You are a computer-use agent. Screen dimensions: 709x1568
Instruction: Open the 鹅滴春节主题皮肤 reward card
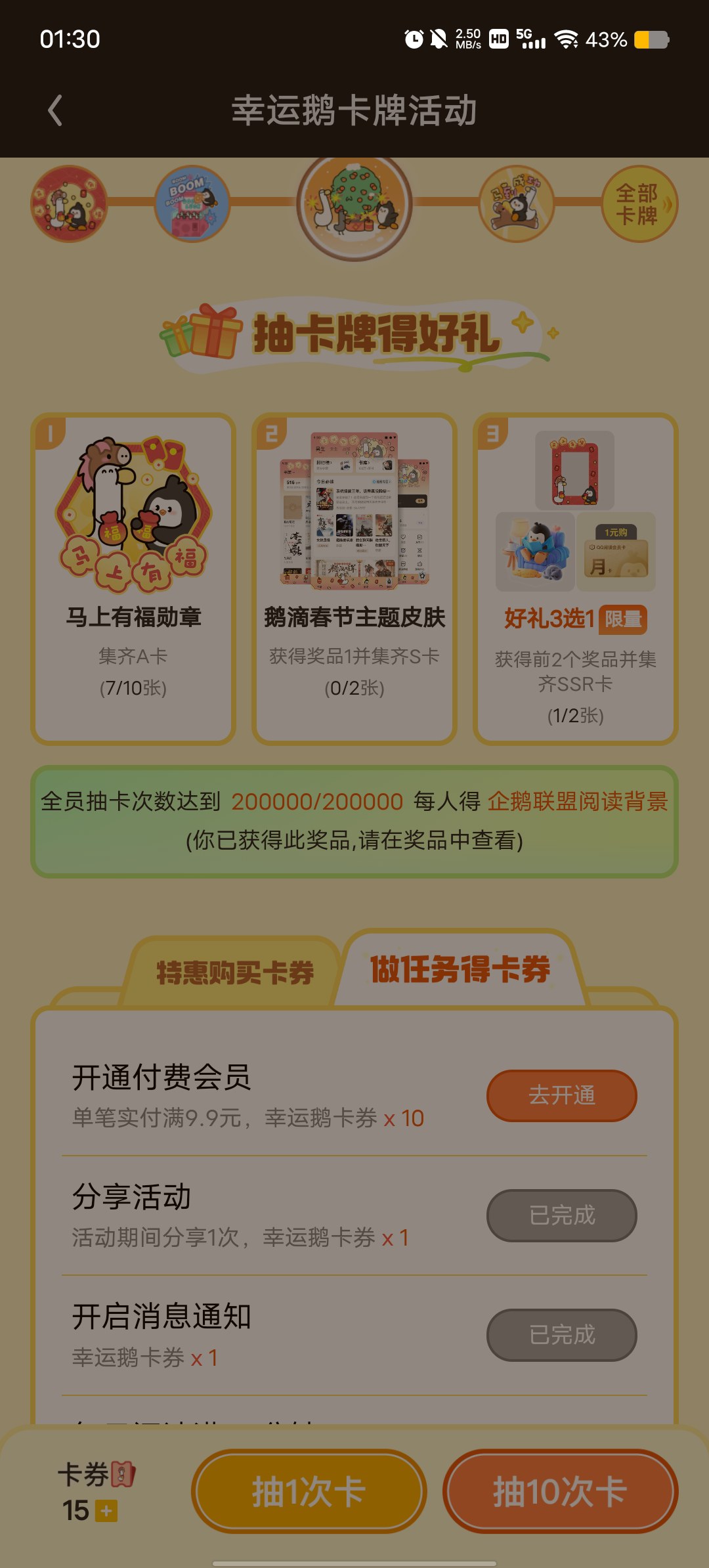[354, 578]
